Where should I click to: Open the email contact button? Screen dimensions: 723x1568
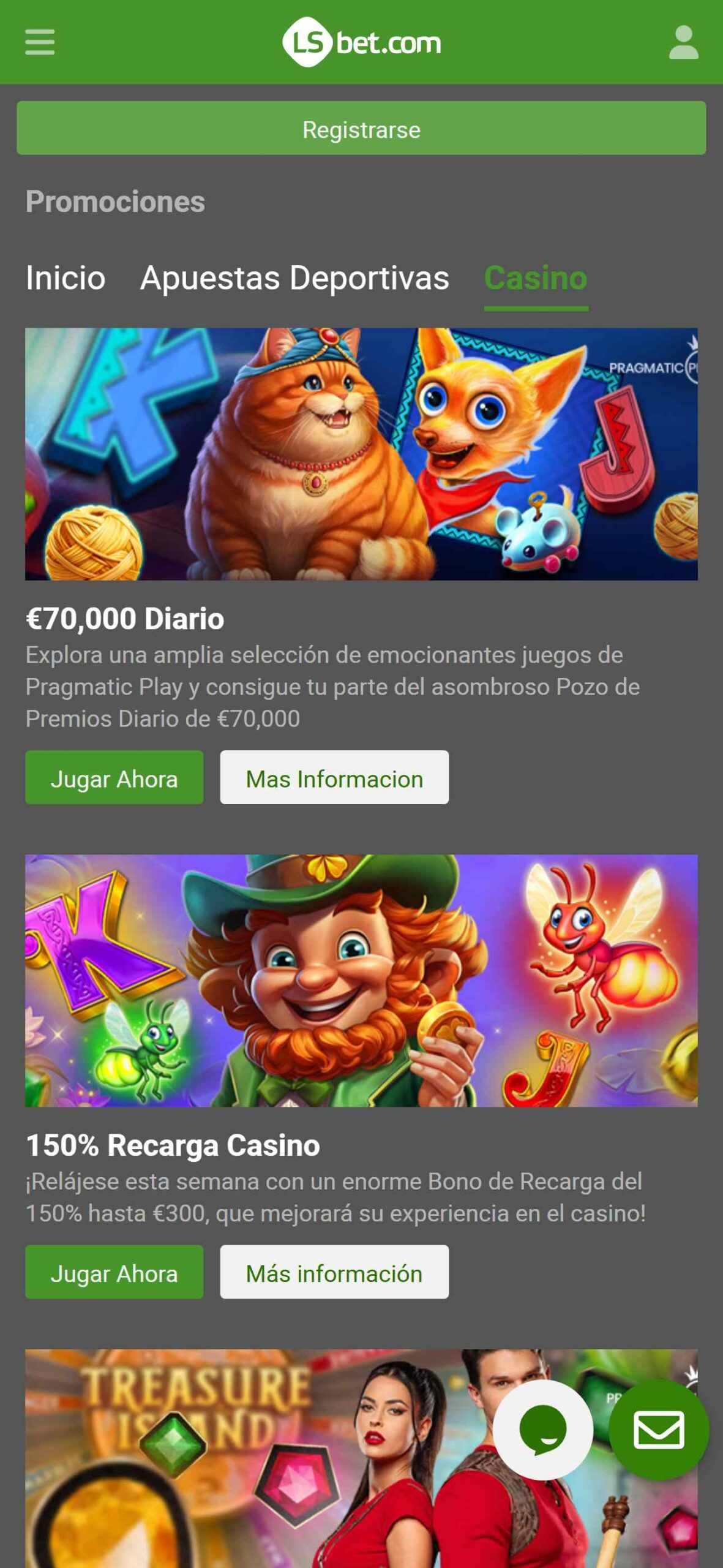pos(659,1430)
